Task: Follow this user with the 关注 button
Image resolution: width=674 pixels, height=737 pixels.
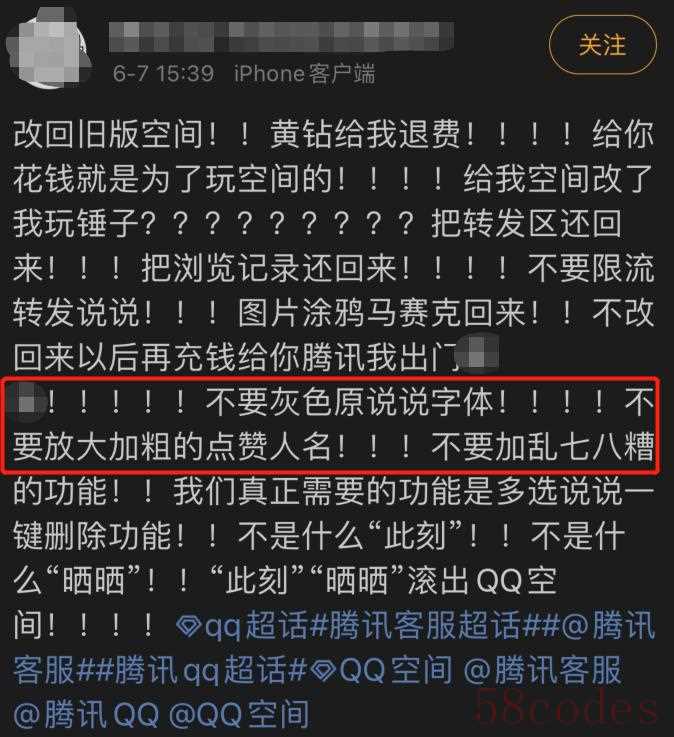Action: 602,46
